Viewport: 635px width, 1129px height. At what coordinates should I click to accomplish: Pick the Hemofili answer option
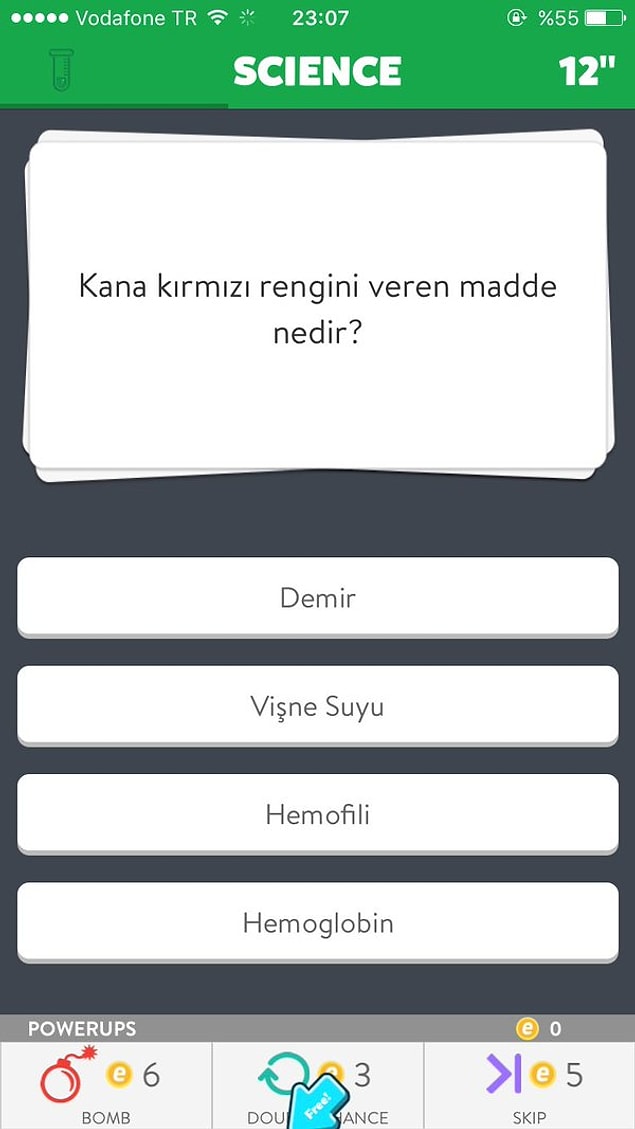pyautogui.click(x=317, y=814)
